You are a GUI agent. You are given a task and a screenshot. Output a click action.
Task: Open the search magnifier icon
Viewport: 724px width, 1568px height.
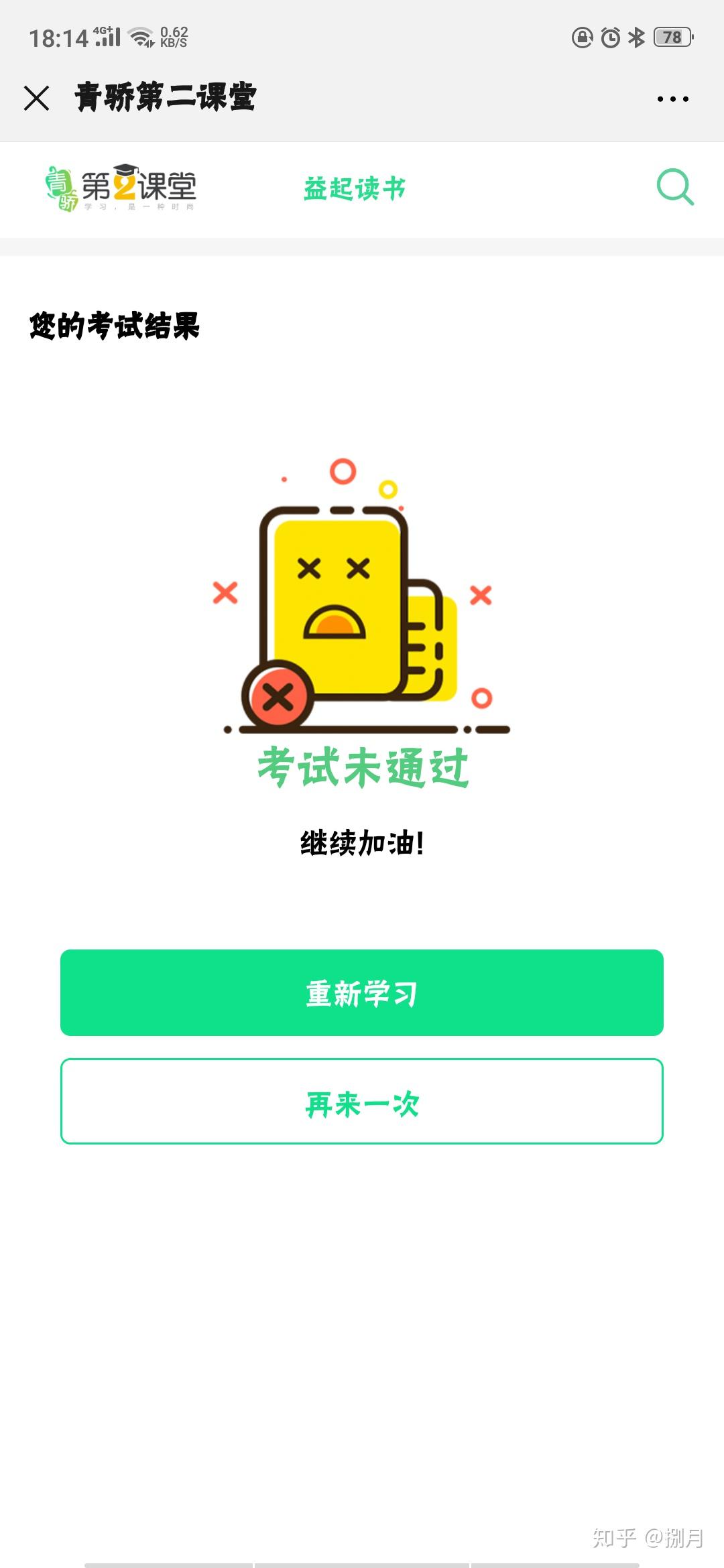point(674,187)
